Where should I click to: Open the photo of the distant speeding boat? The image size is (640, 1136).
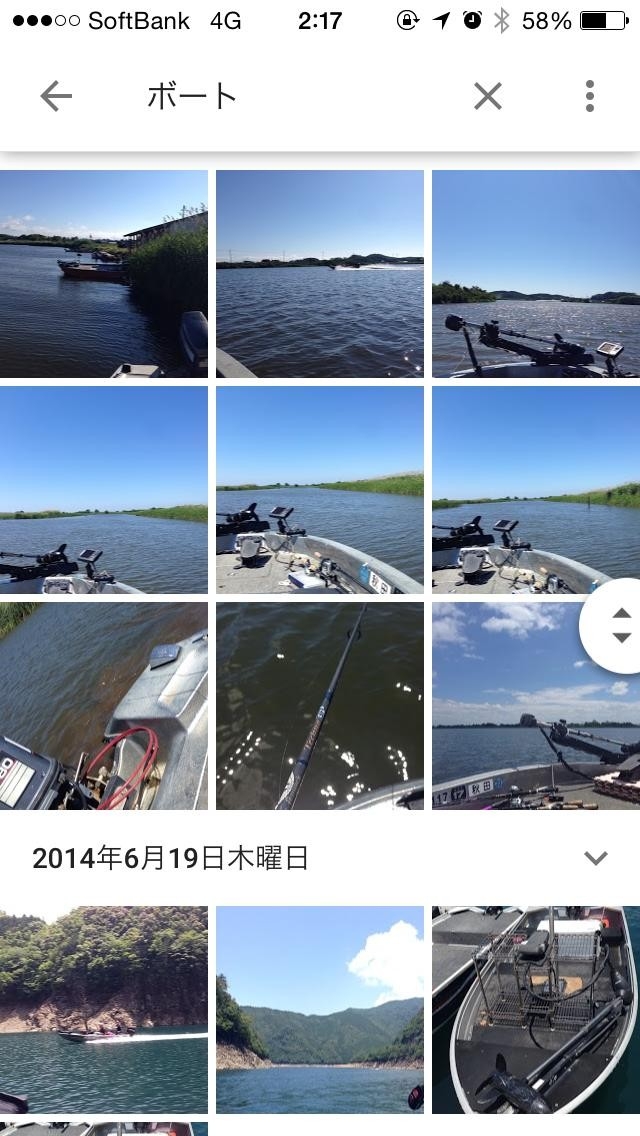320,273
